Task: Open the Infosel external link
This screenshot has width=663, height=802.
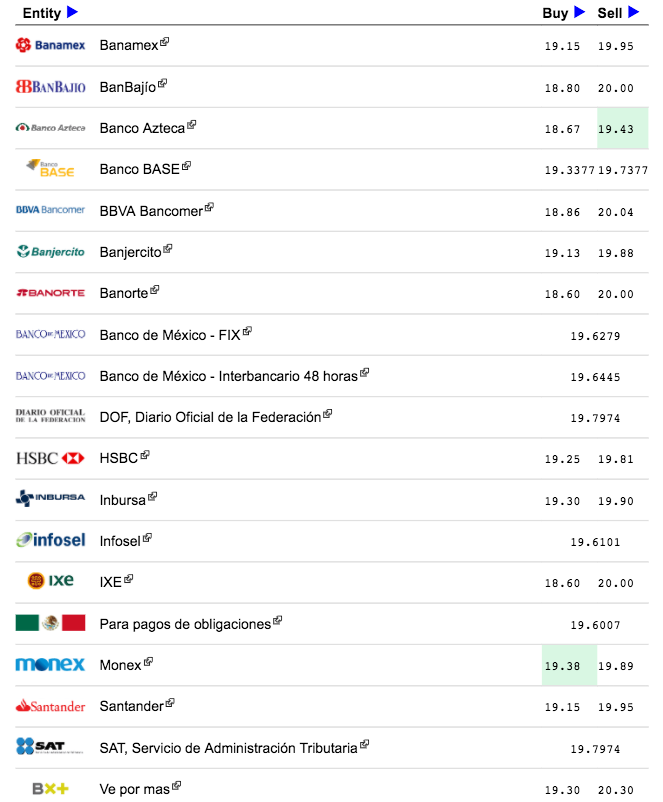Action: click(x=147, y=537)
